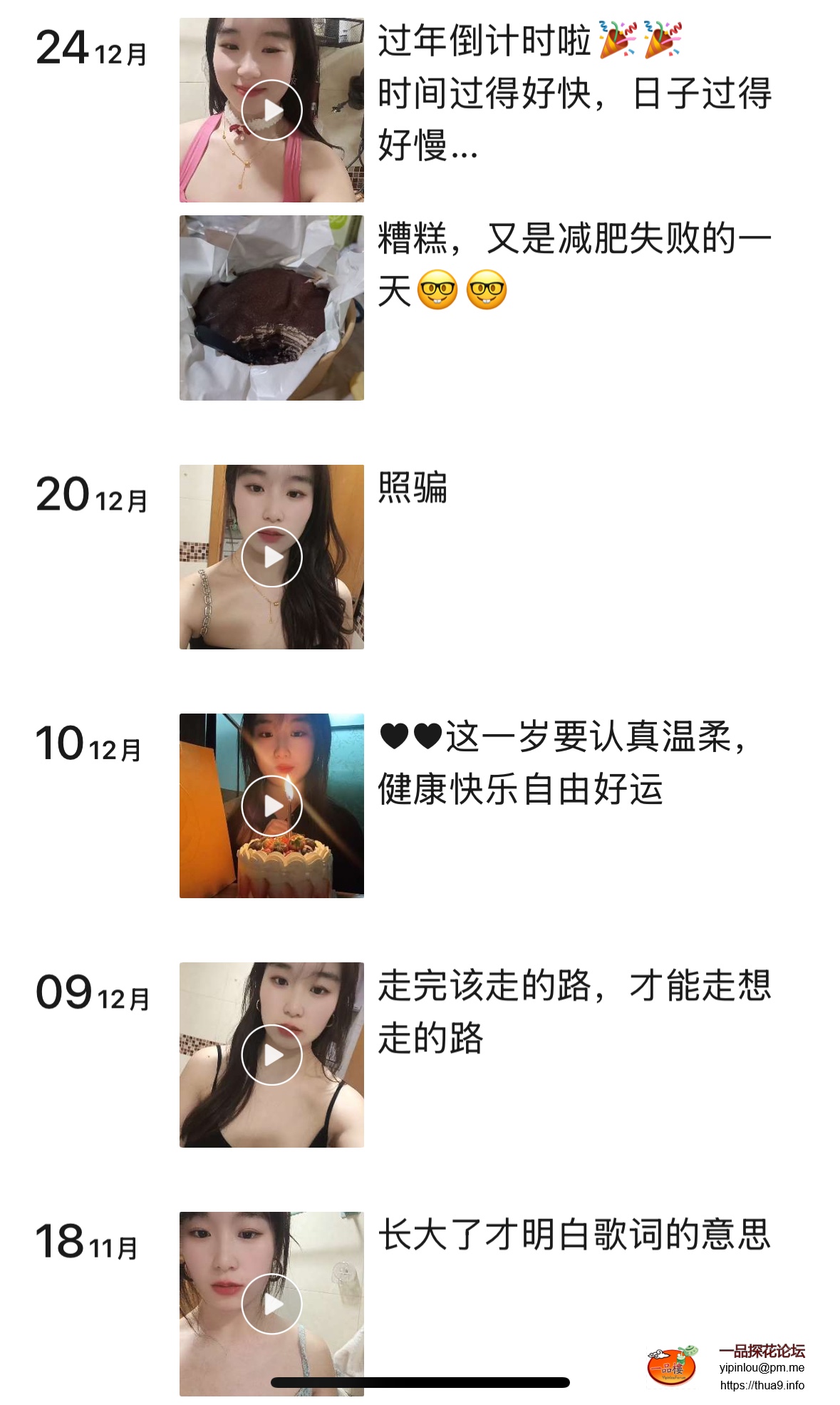Play the video captioned 走完该走的路

(271, 1054)
